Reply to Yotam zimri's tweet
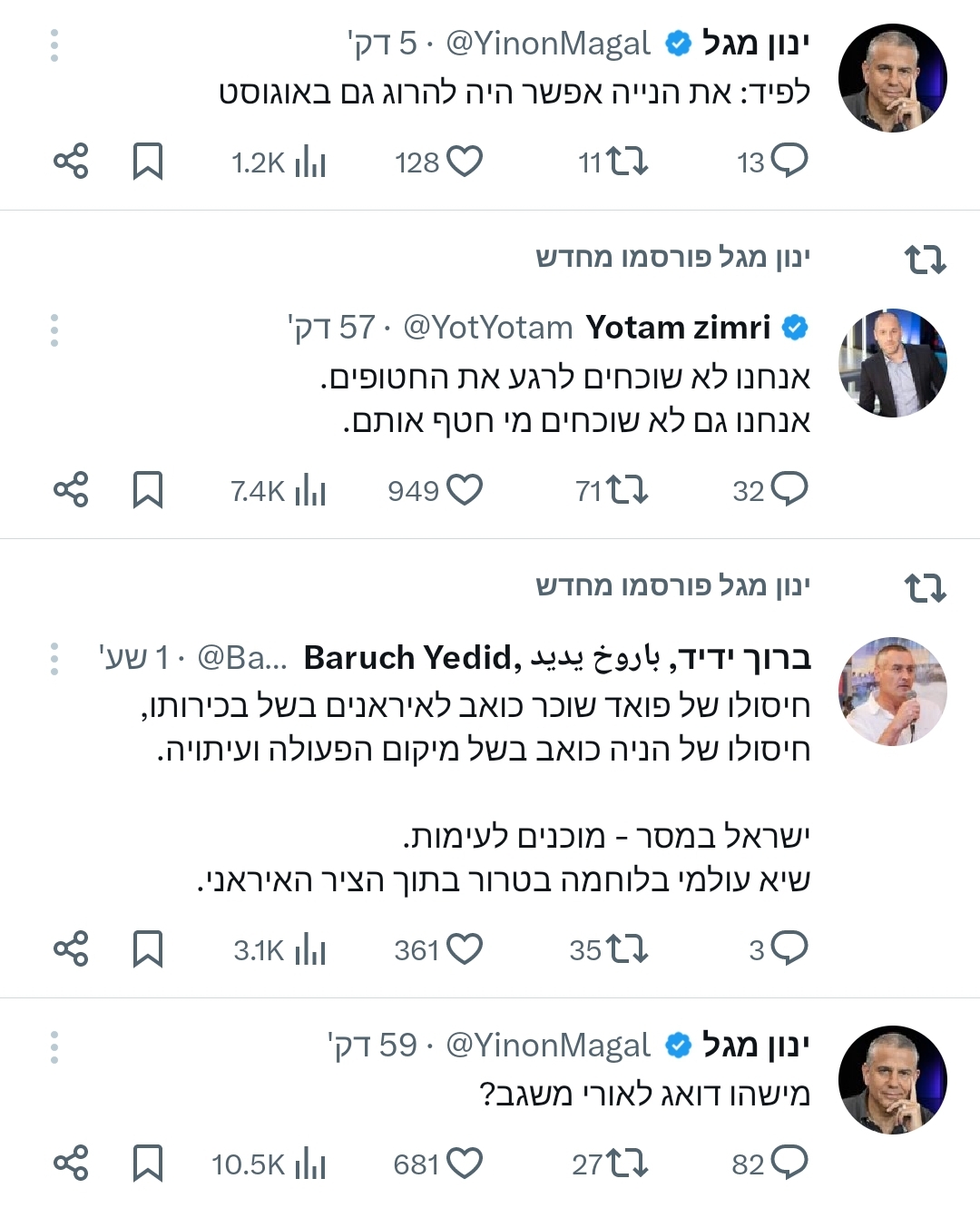980x1208 pixels. [x=788, y=490]
